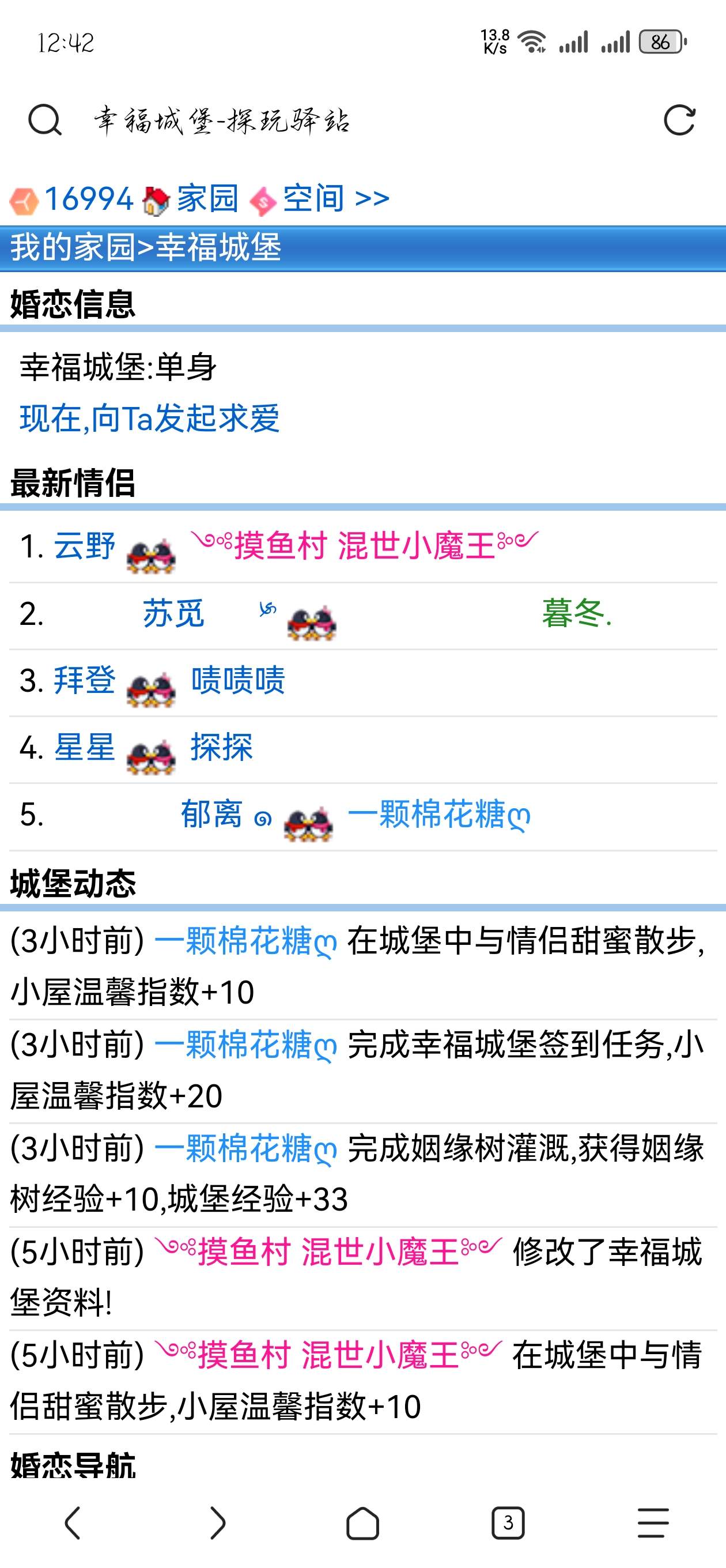Open 云野's profile link
This screenshot has height=1568, width=726.
pos(84,545)
